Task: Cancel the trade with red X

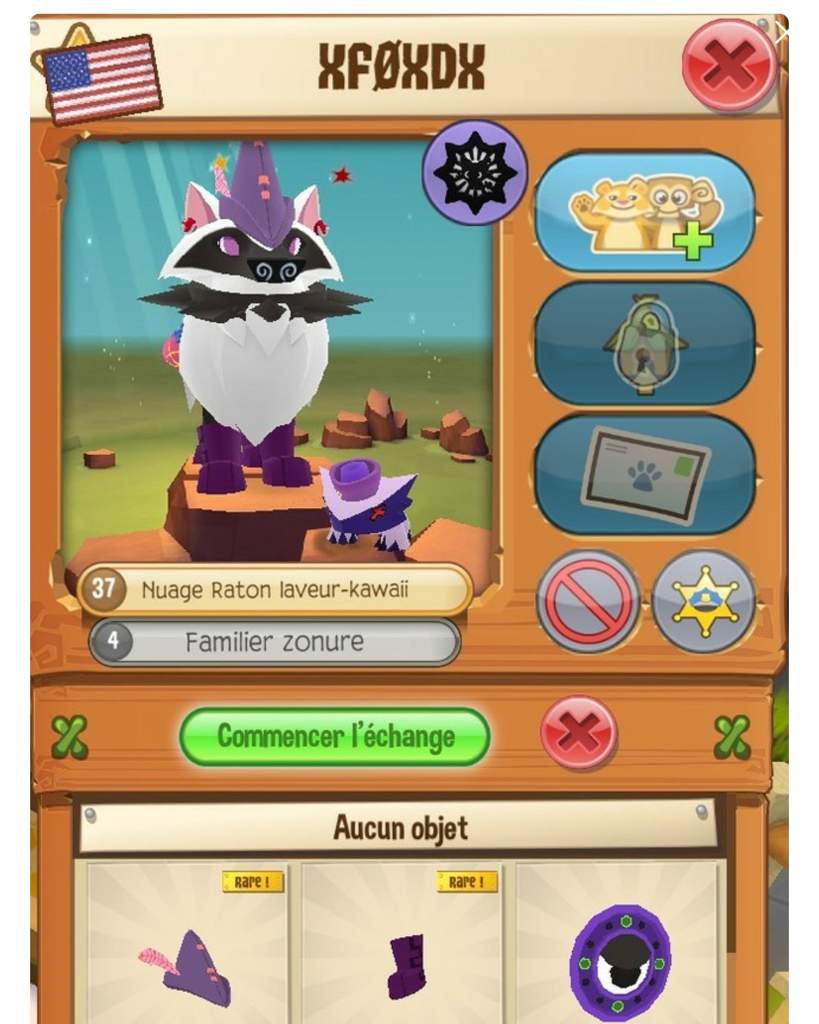Action: pyautogui.click(x=578, y=735)
